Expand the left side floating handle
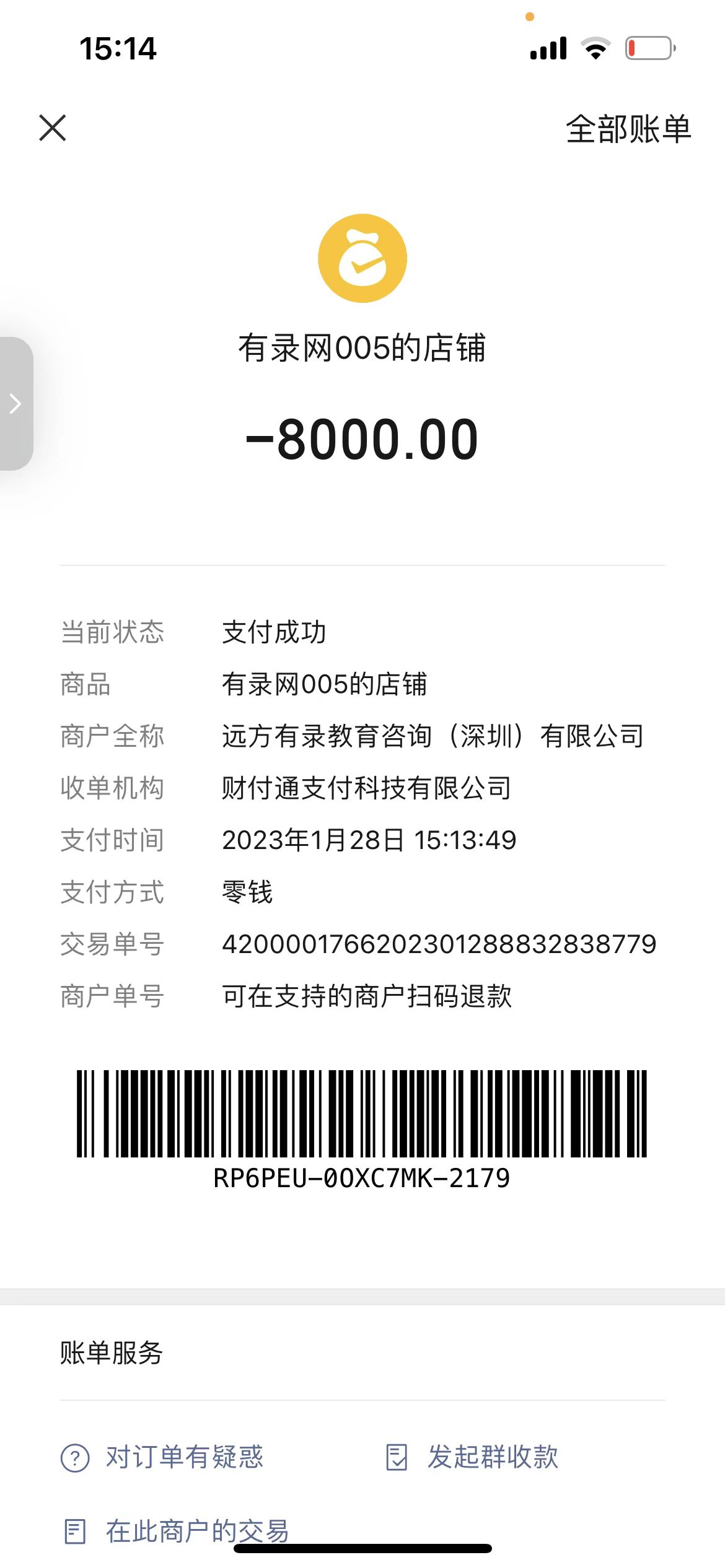 click(16, 404)
